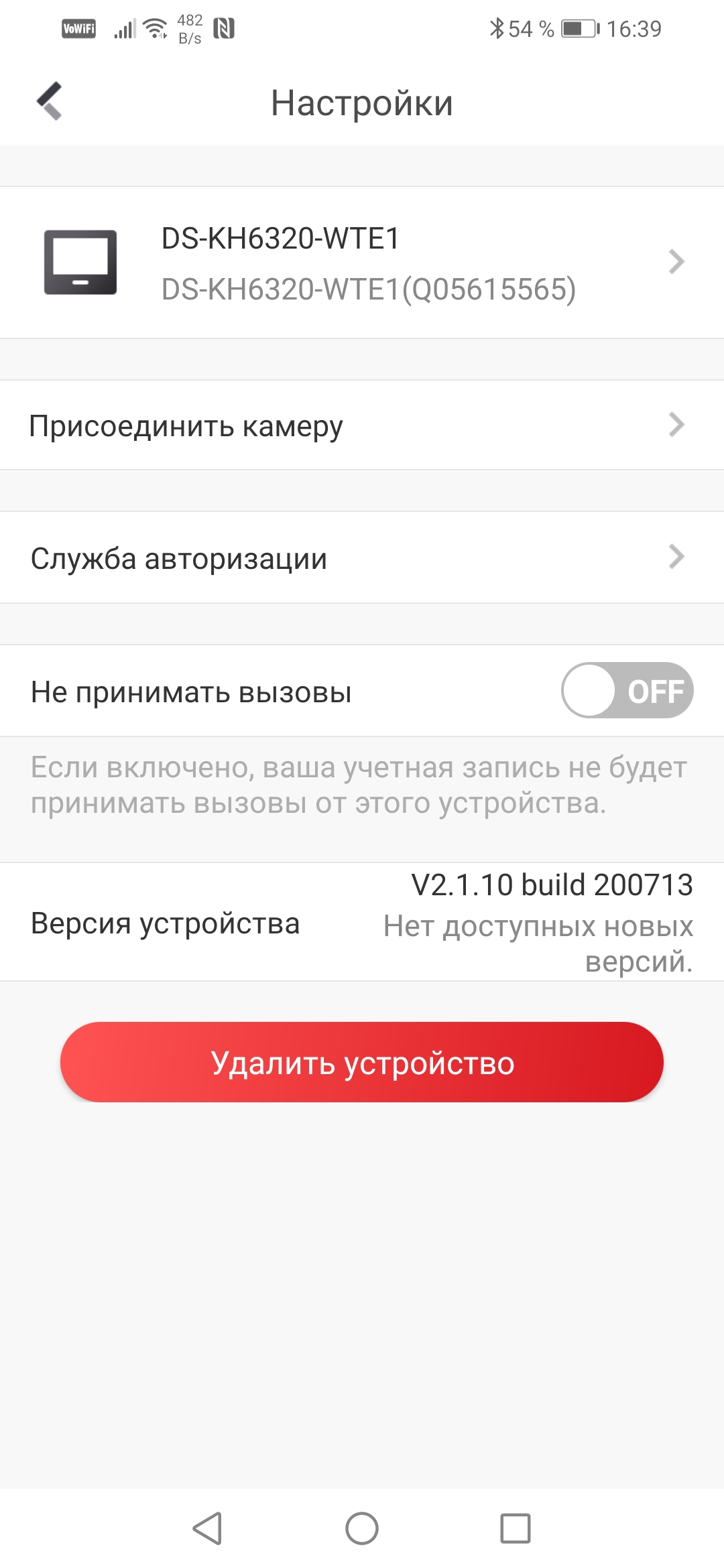The image size is (724, 1568).
Task: Open Присоединить камеру
Action: tap(362, 426)
